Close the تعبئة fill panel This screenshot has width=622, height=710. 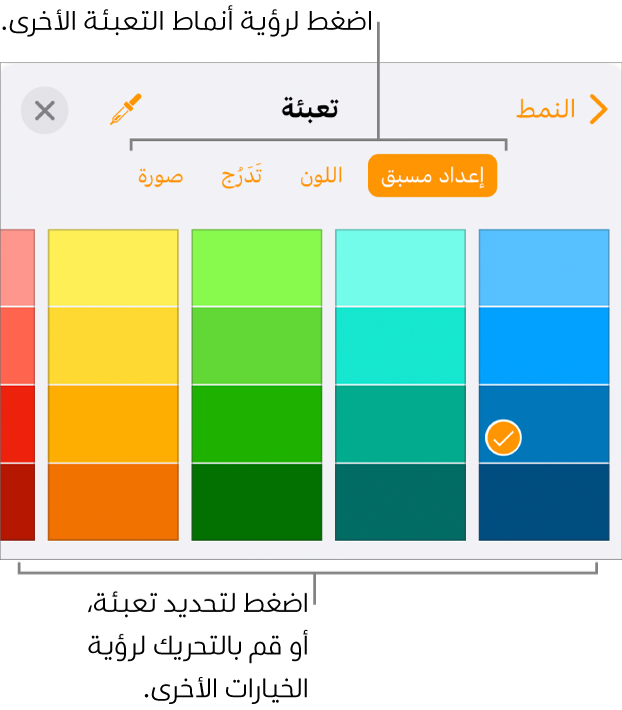click(45, 110)
